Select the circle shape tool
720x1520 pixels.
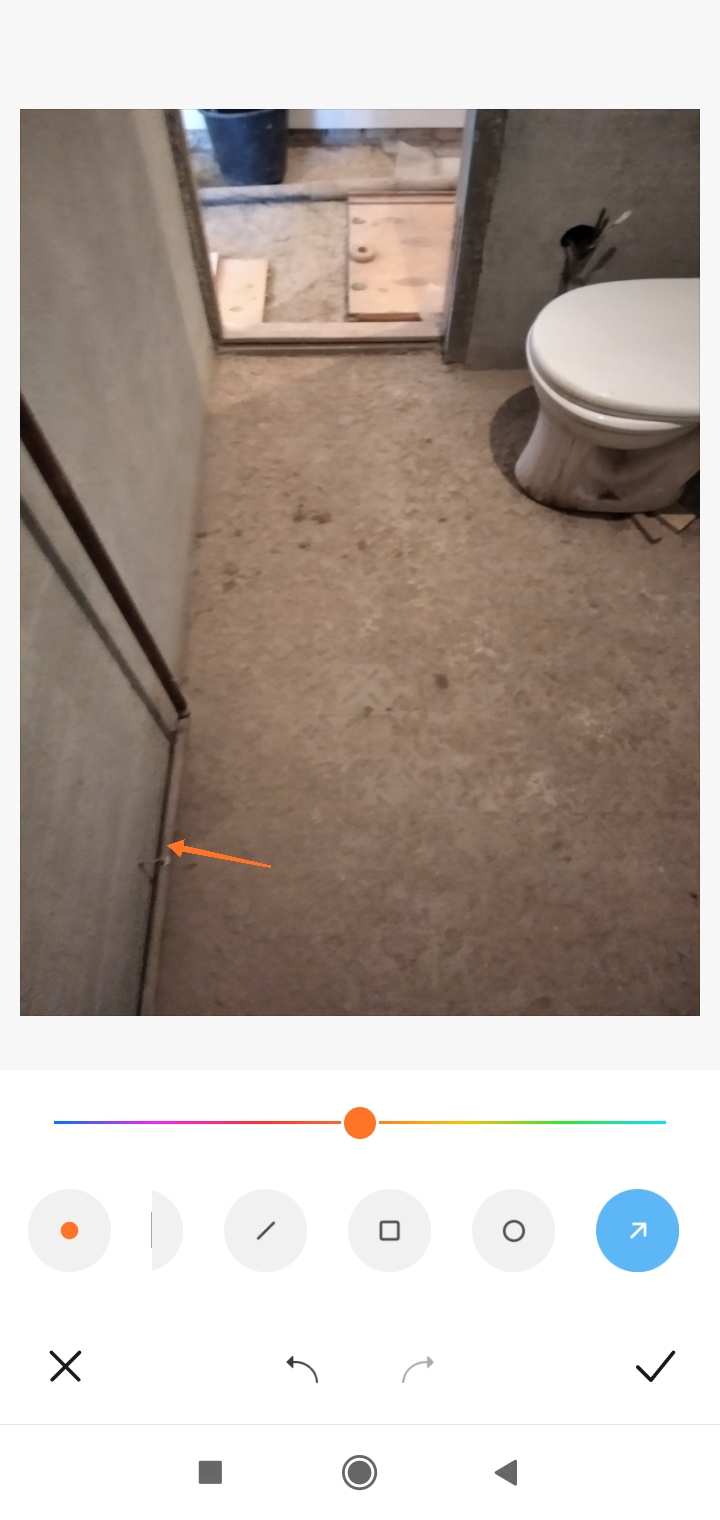513,1231
